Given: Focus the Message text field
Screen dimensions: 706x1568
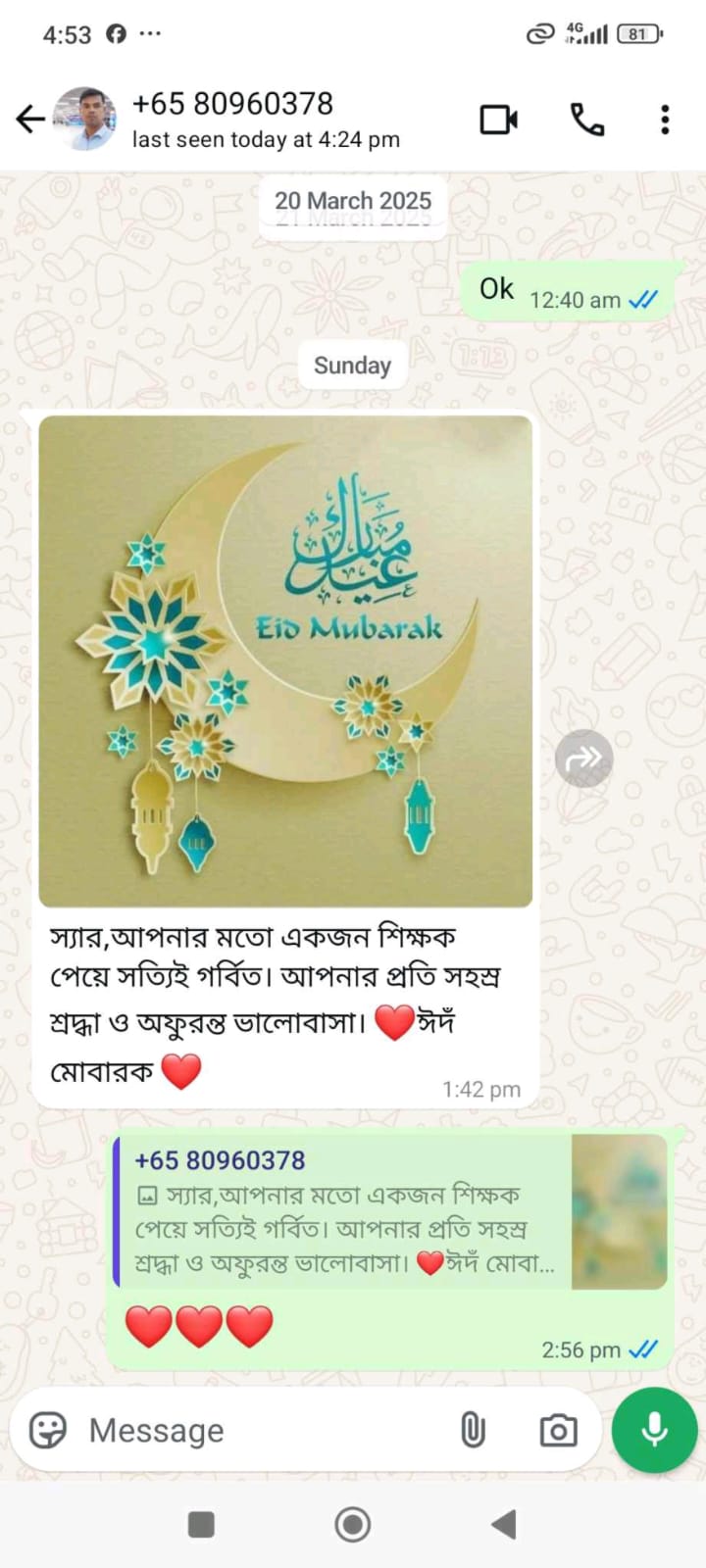Looking at the screenshot, I should coord(265,1431).
